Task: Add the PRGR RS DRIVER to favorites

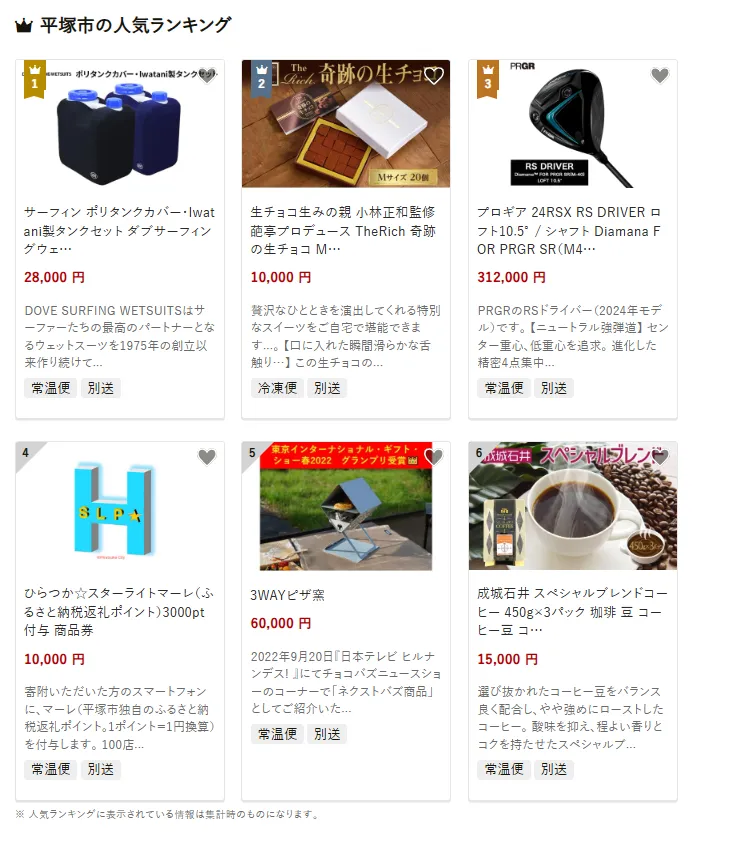Action: [x=659, y=76]
